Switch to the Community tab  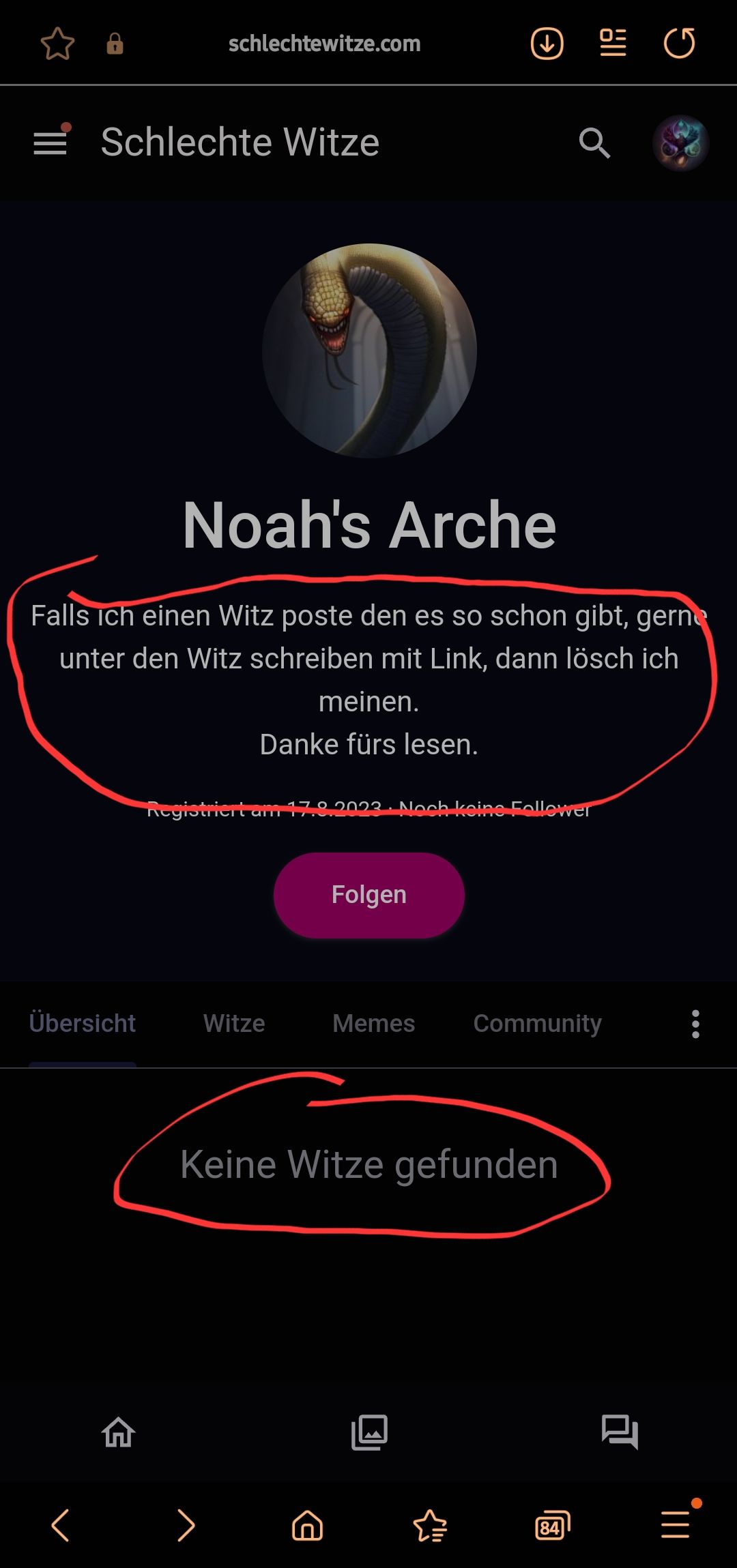pyautogui.click(x=537, y=1023)
